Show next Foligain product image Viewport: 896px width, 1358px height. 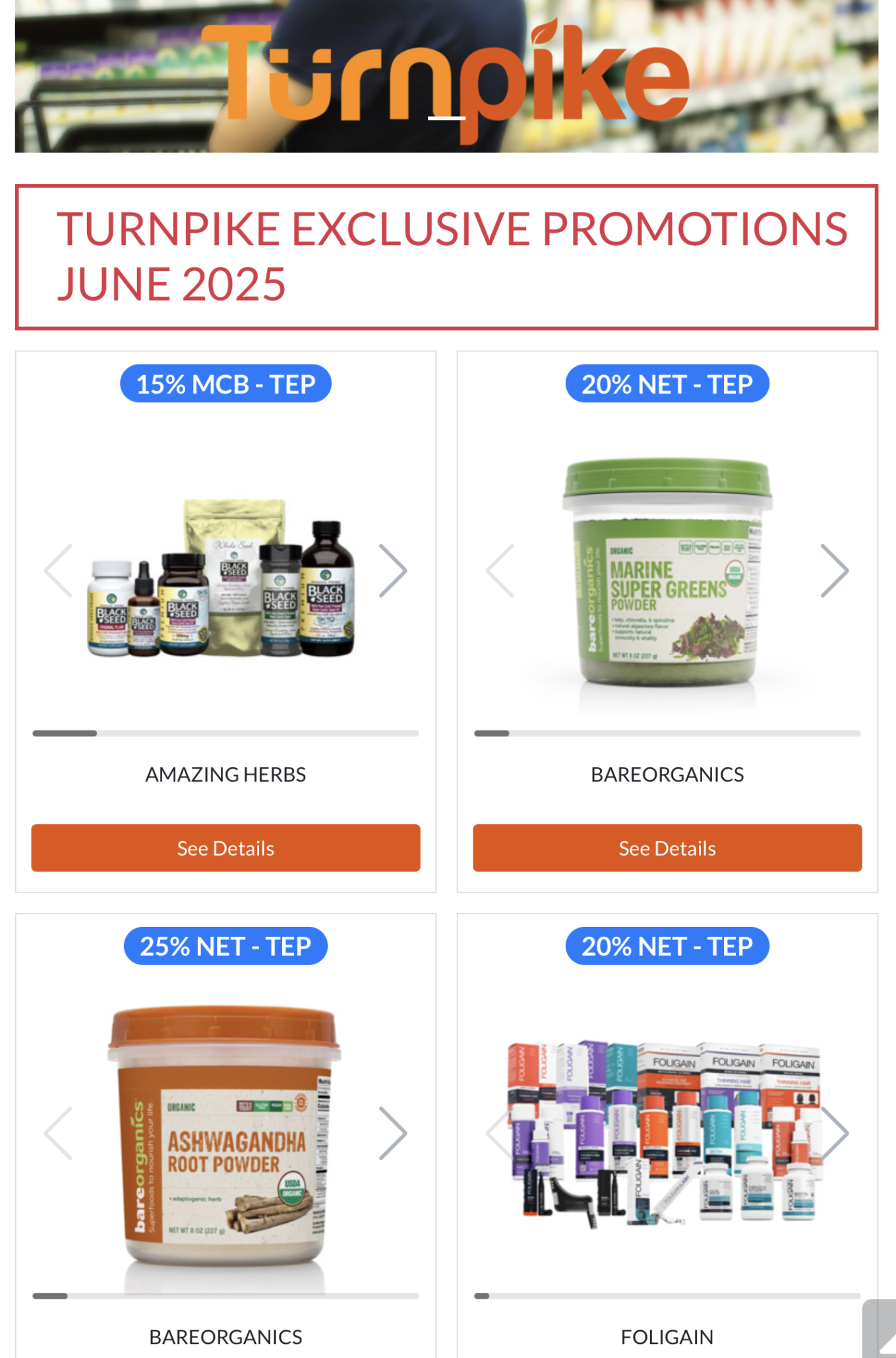pos(835,1133)
